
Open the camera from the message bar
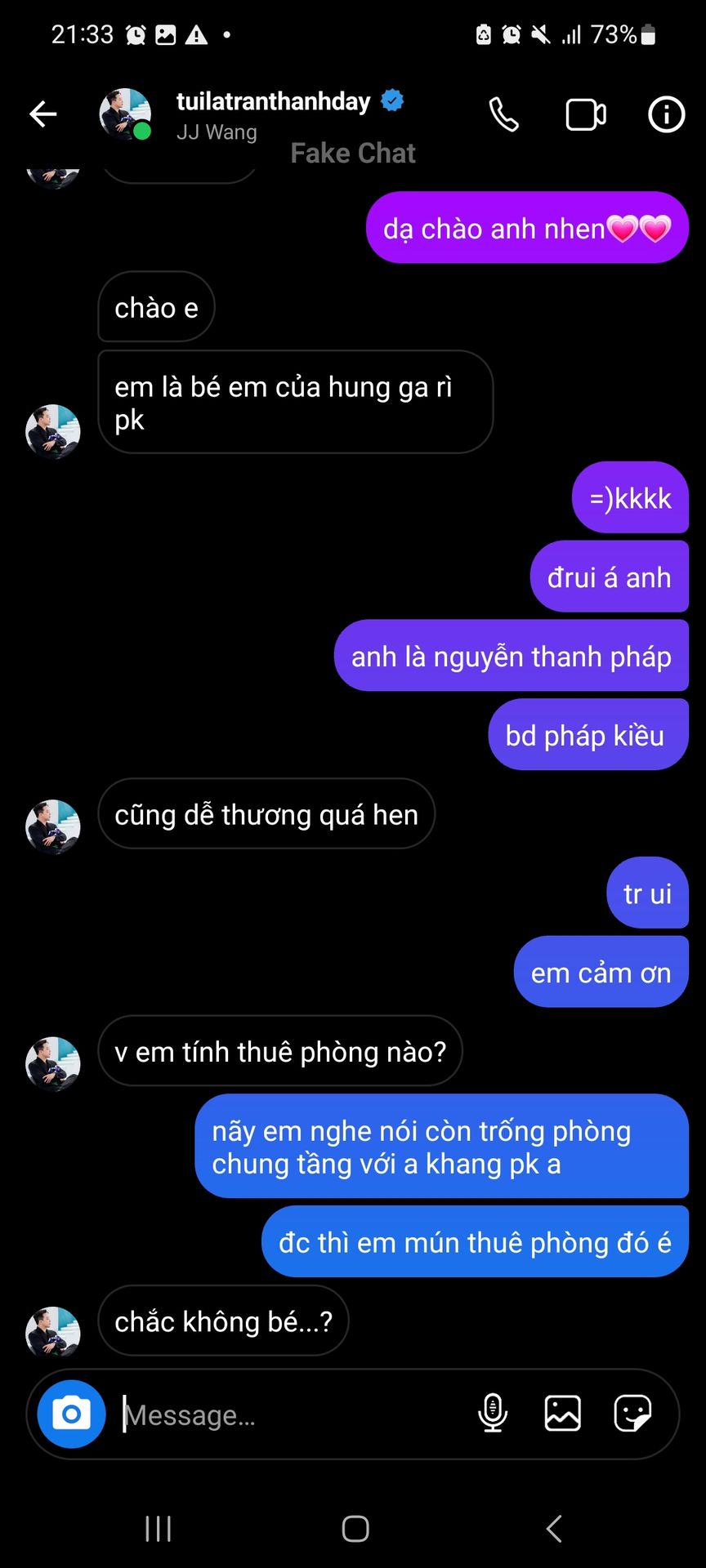click(x=72, y=1414)
